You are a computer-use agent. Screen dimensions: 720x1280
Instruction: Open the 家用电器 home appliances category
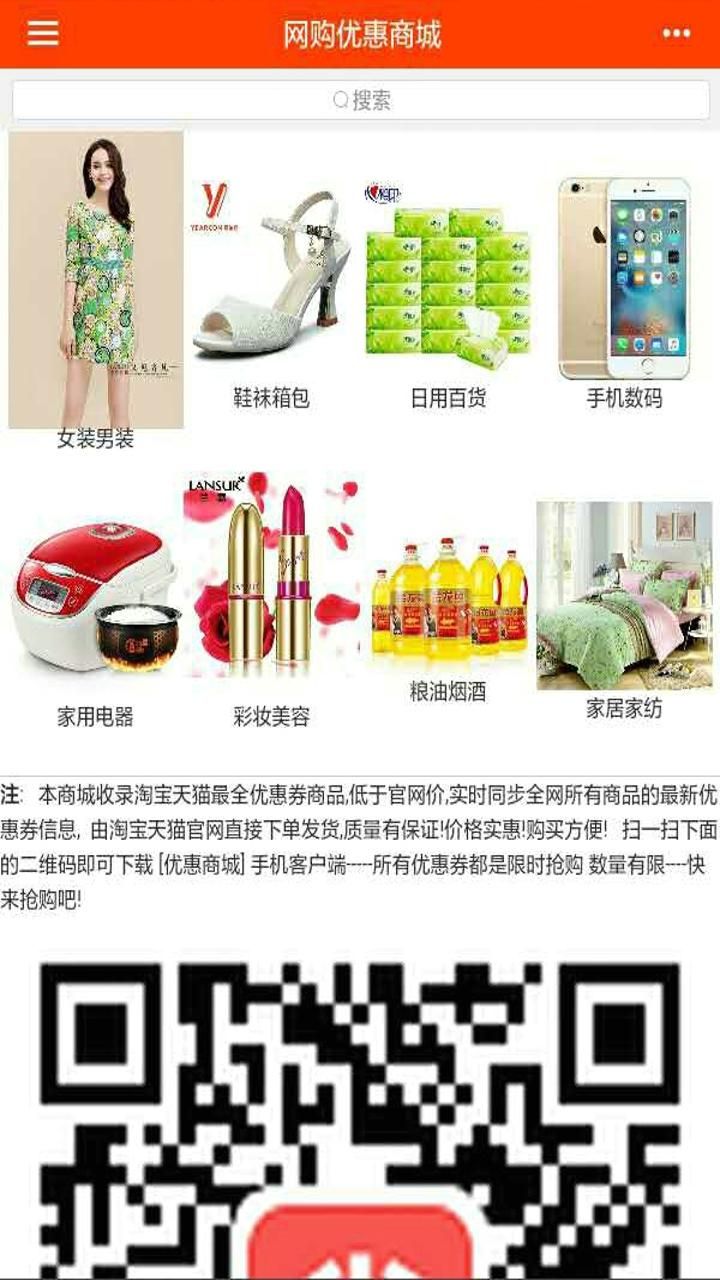pos(95,600)
